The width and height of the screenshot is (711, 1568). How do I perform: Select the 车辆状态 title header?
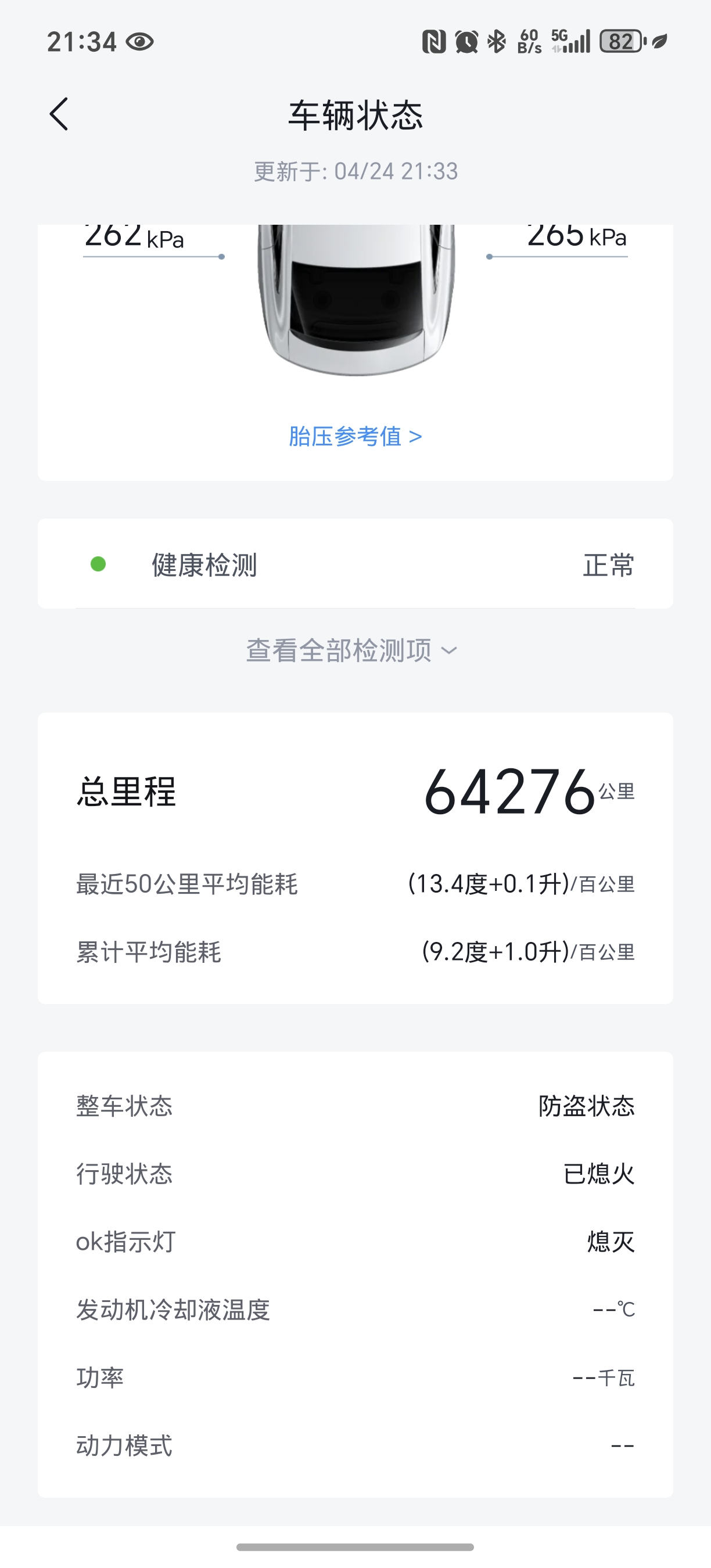[355, 115]
